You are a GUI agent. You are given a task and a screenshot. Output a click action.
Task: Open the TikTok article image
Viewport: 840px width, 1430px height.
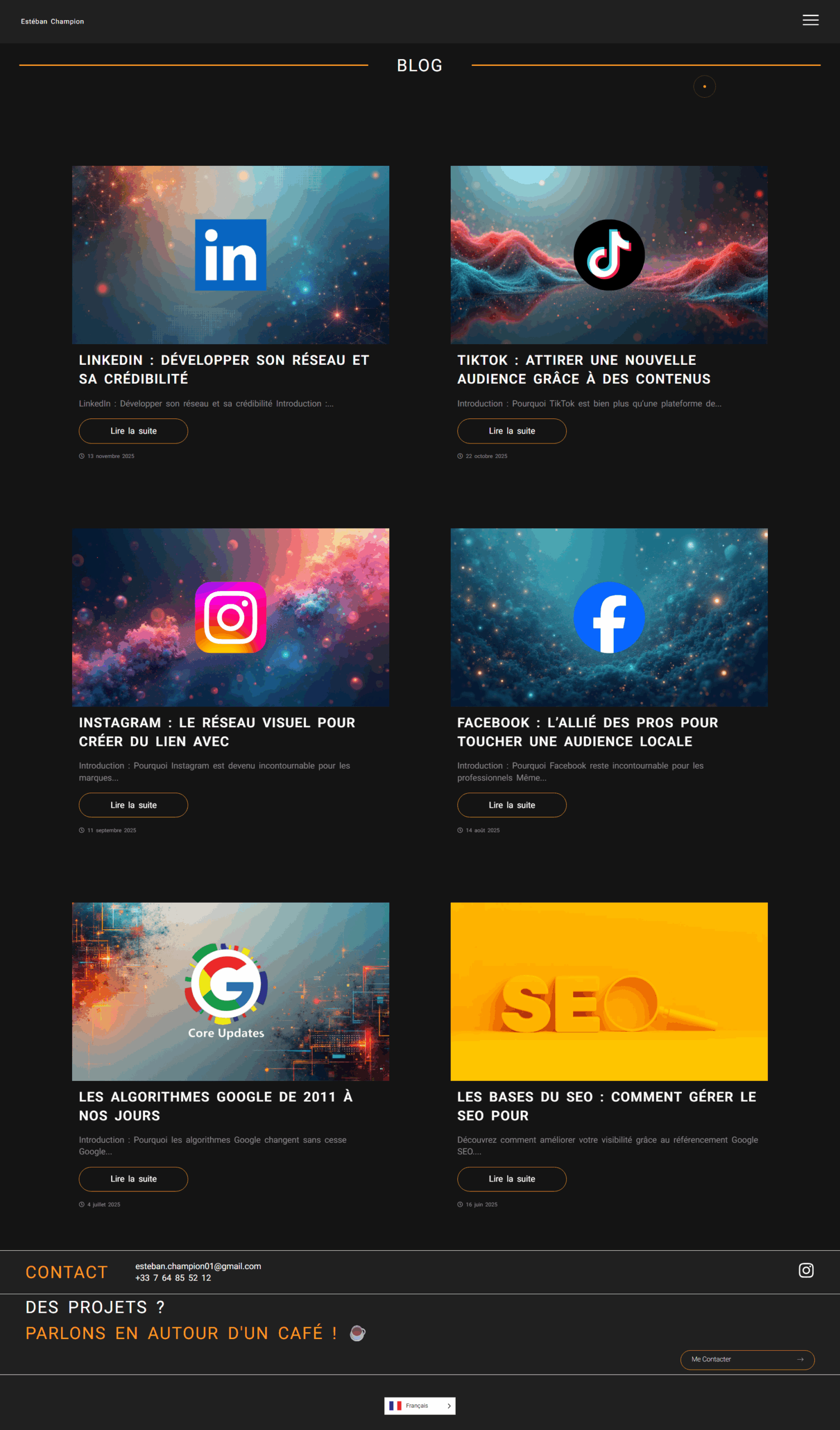[608, 254]
